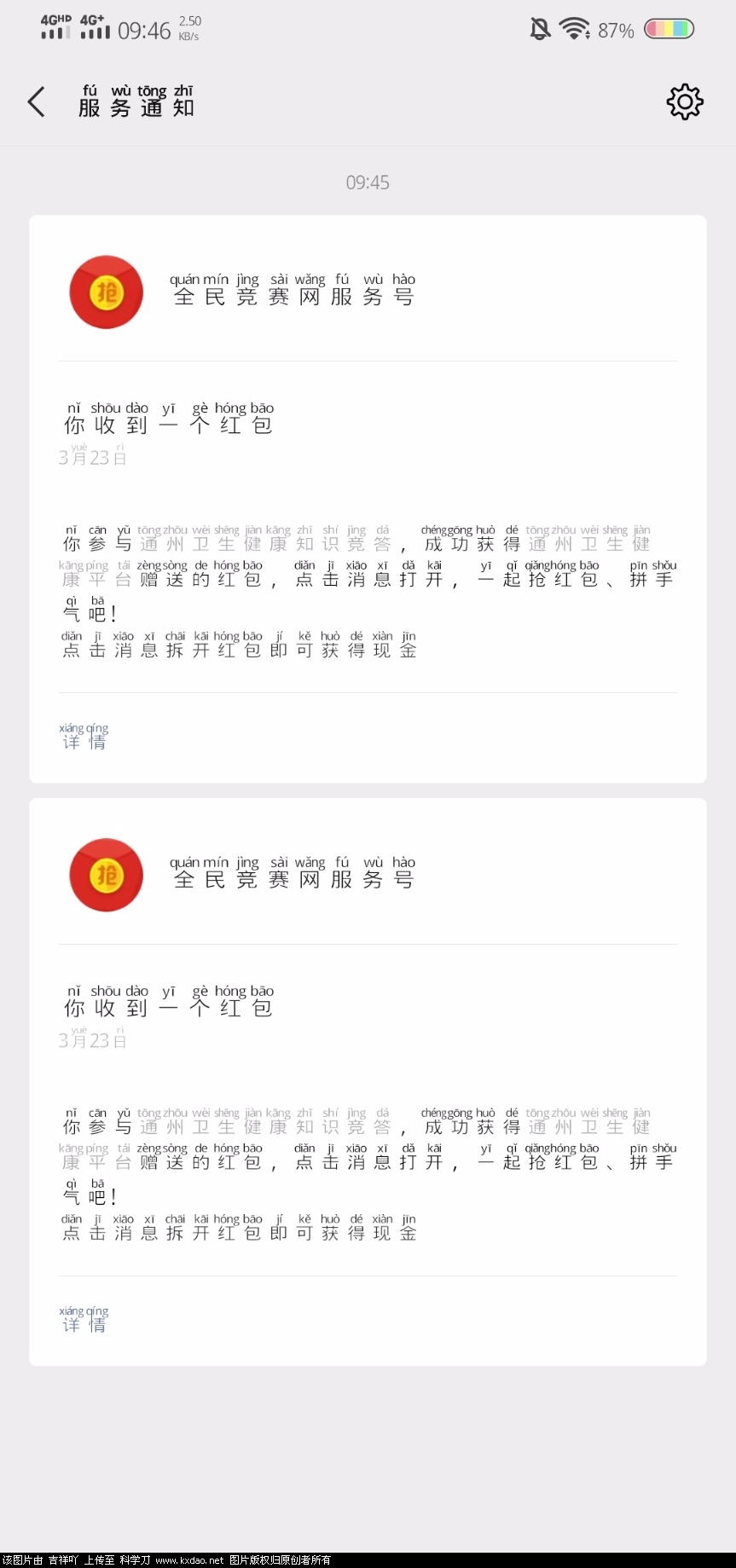The width and height of the screenshot is (736, 1568).
Task: Tap 详情 on the second notification
Action: [84, 1320]
